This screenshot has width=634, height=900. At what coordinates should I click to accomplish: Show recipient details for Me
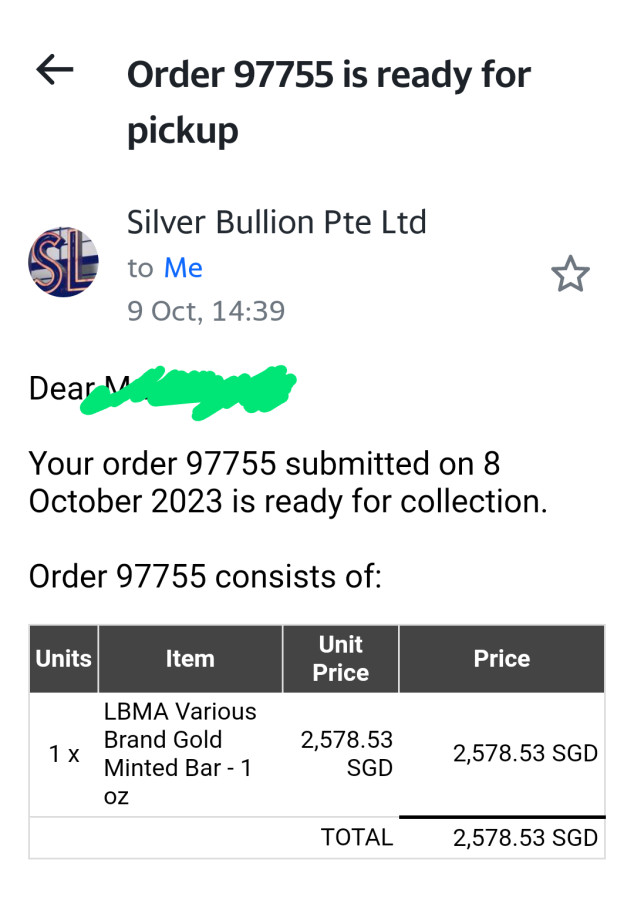183,268
